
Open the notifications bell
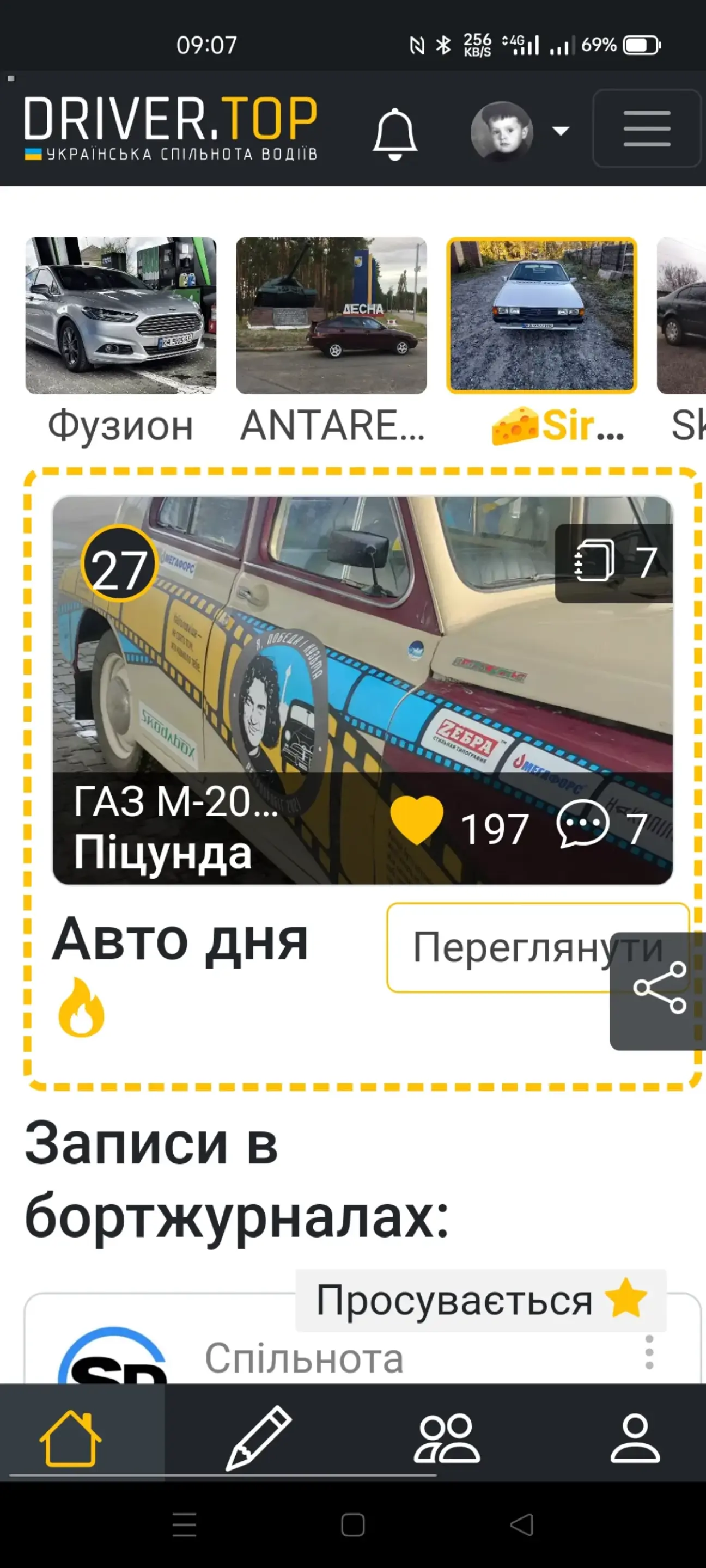(x=395, y=133)
